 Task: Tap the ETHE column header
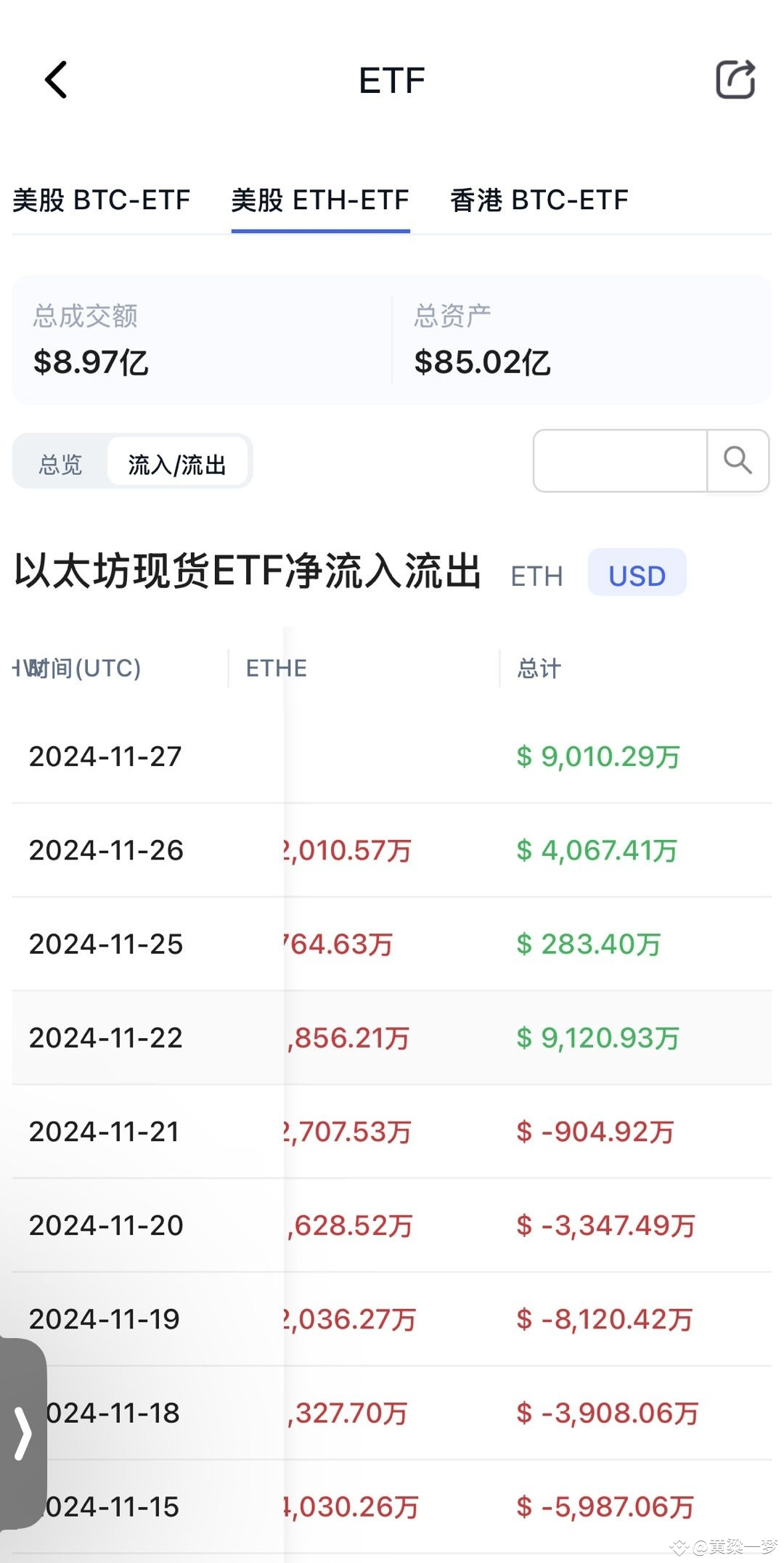tap(274, 667)
